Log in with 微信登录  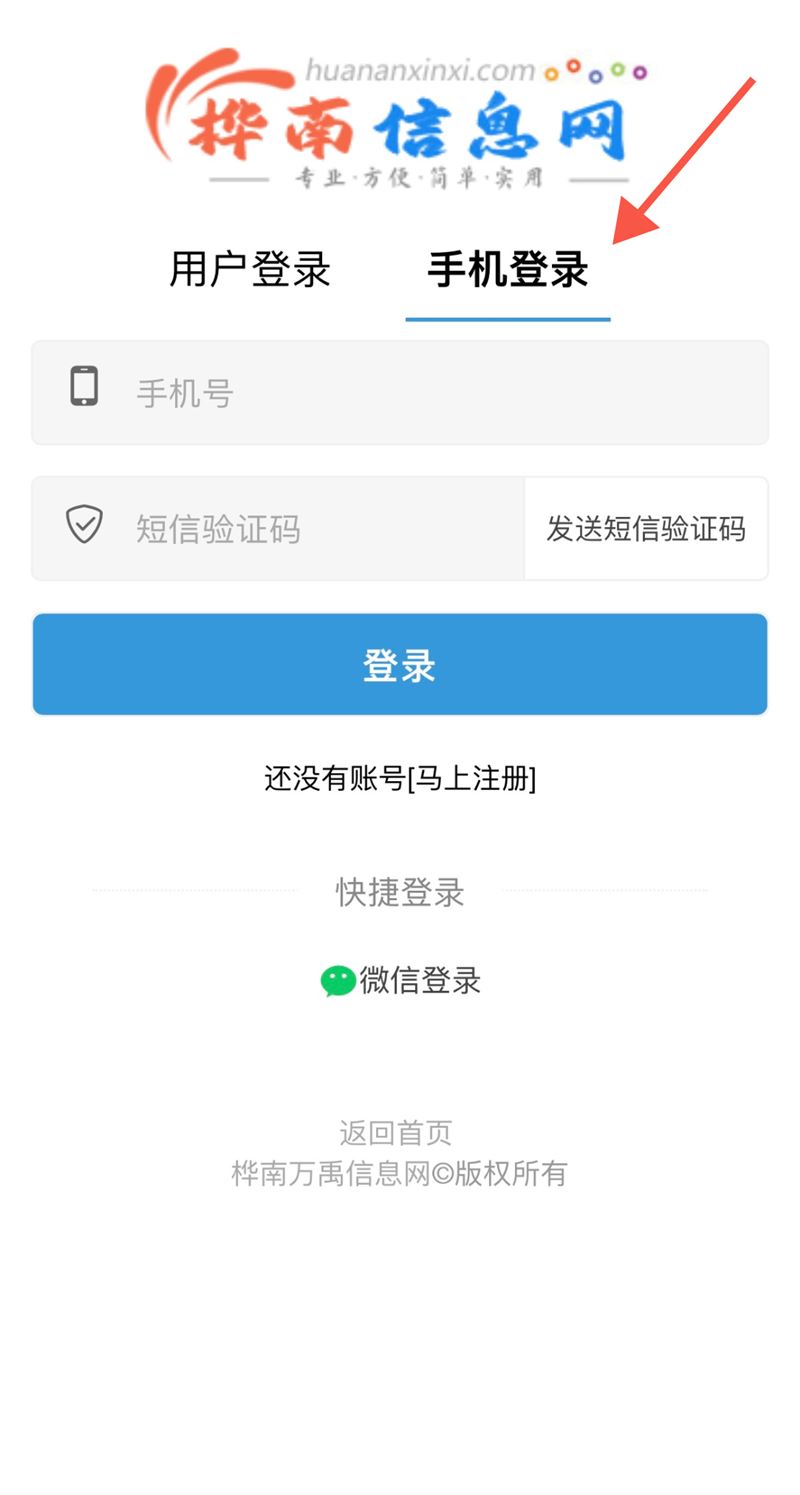(400, 980)
